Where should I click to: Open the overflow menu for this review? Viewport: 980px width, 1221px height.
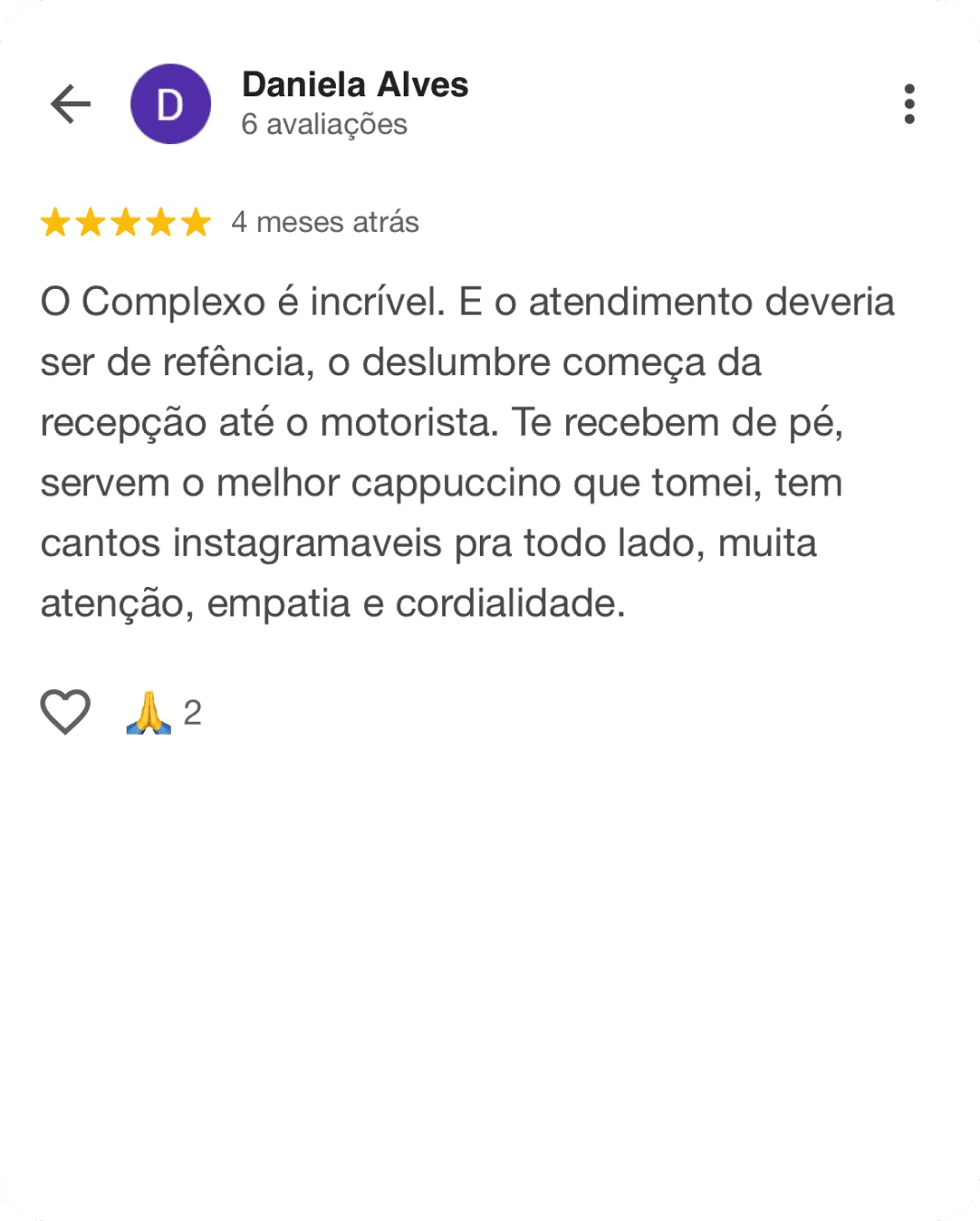(908, 104)
